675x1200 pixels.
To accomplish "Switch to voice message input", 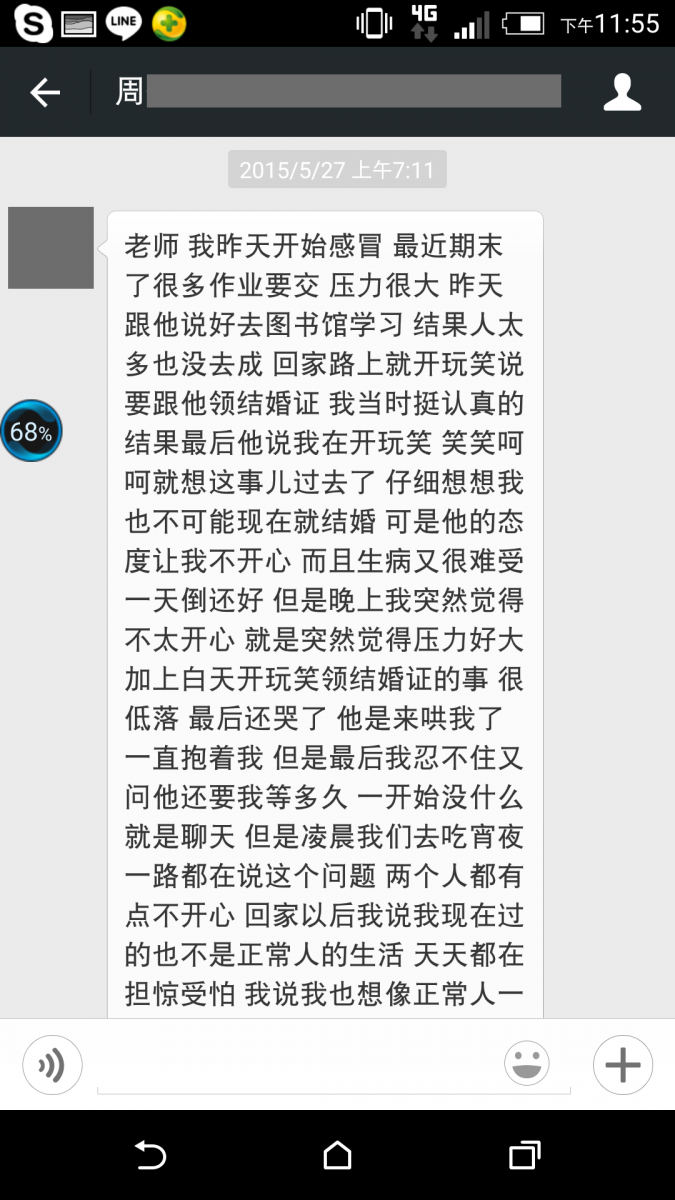I will (52, 1064).
